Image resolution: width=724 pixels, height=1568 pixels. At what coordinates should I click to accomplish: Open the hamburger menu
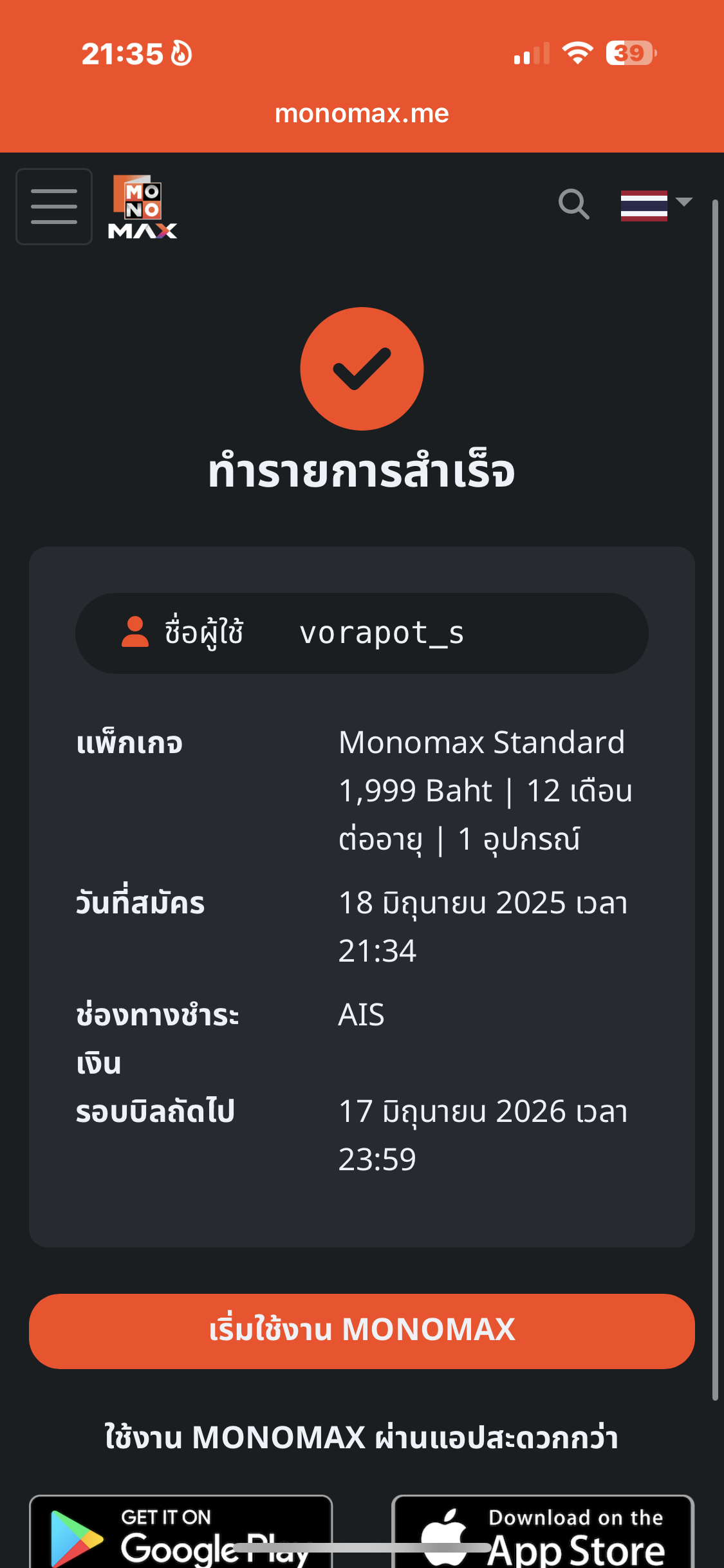(x=54, y=207)
